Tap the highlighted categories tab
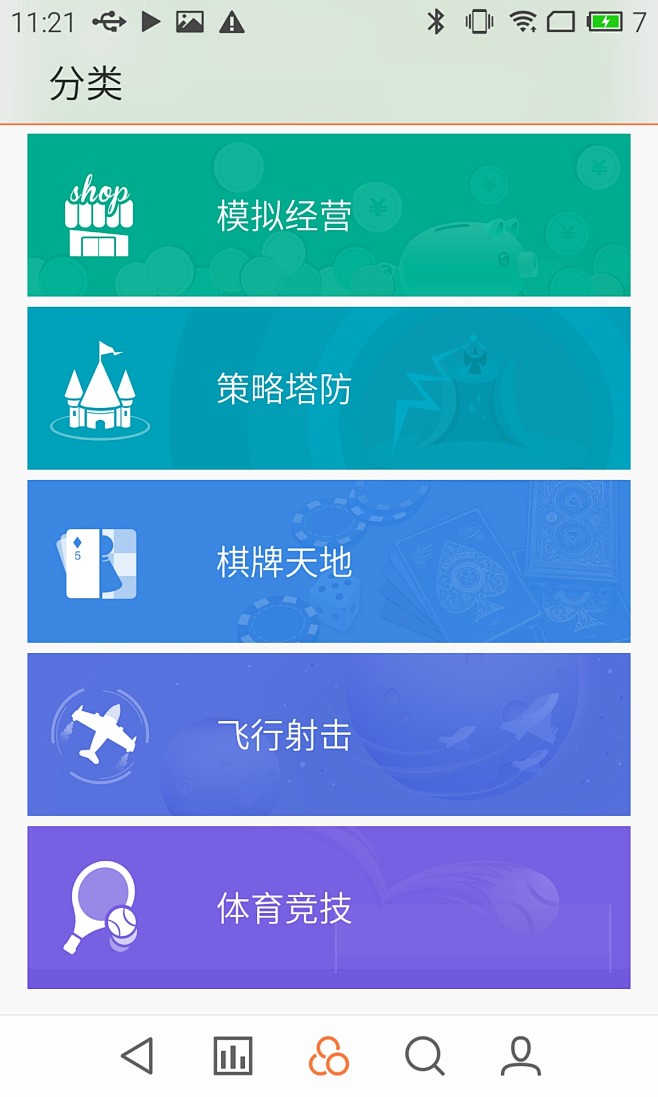658x1097 pixels. (328, 1055)
